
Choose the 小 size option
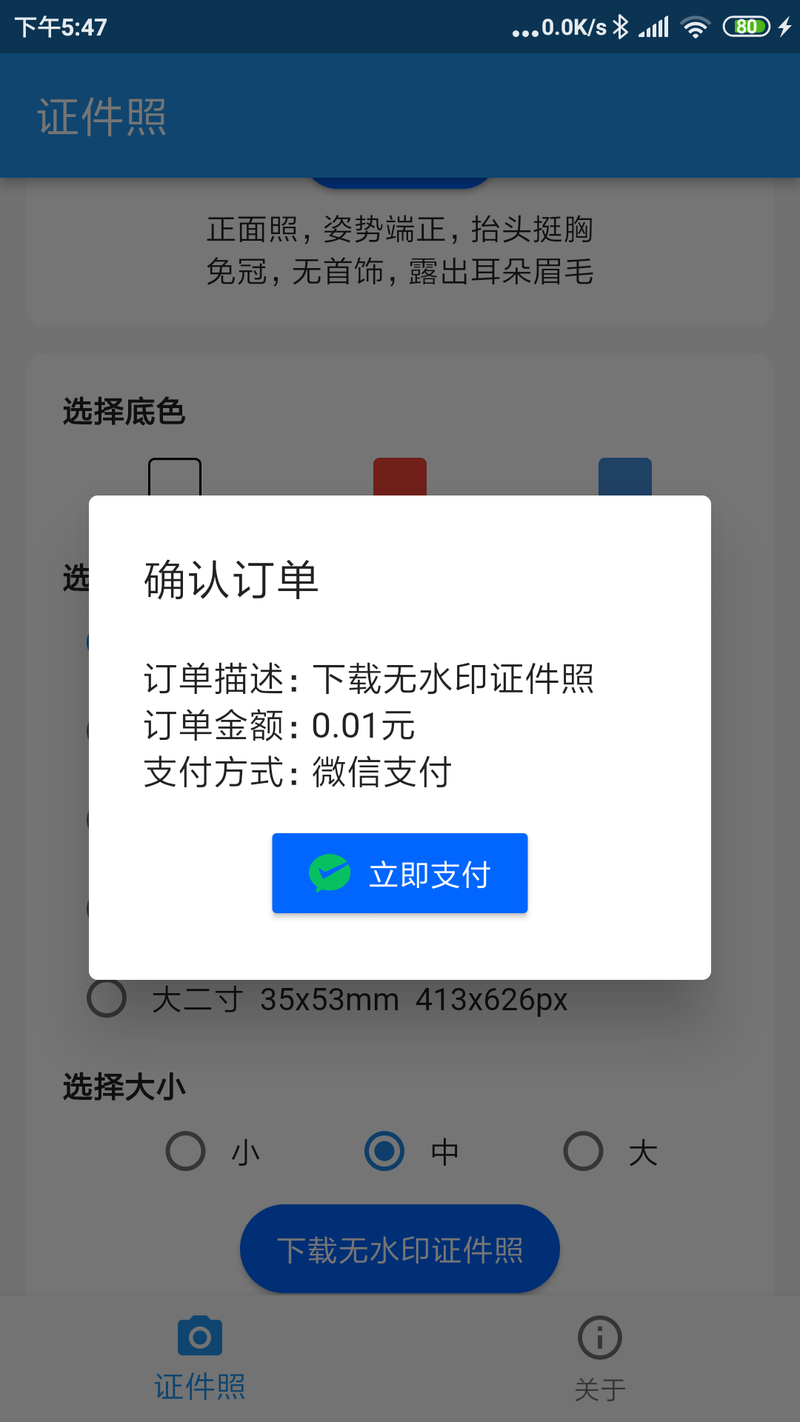click(x=213, y=1151)
